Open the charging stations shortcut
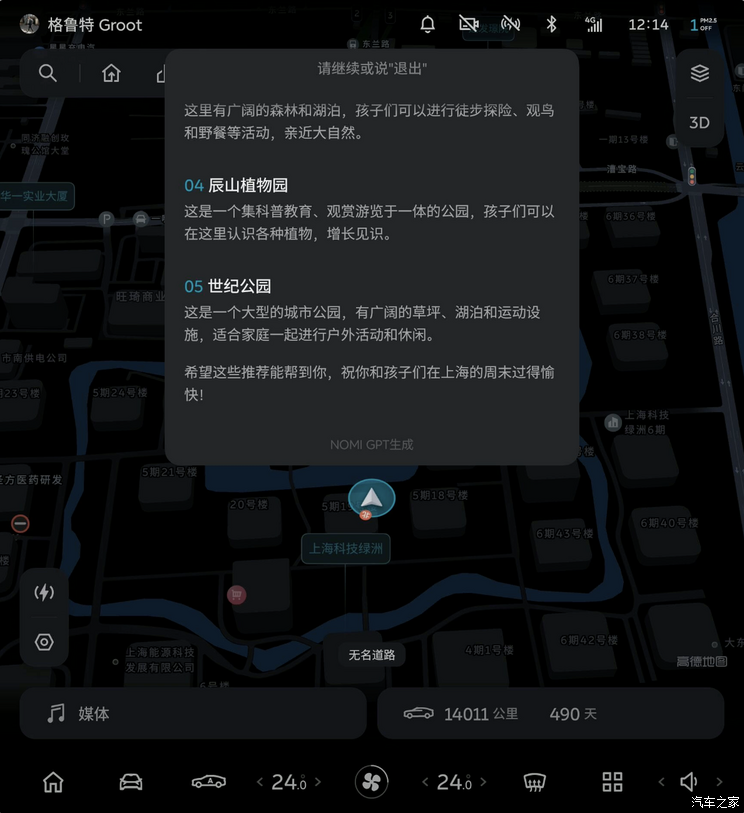Viewport: 744px width, 813px height. point(44,592)
